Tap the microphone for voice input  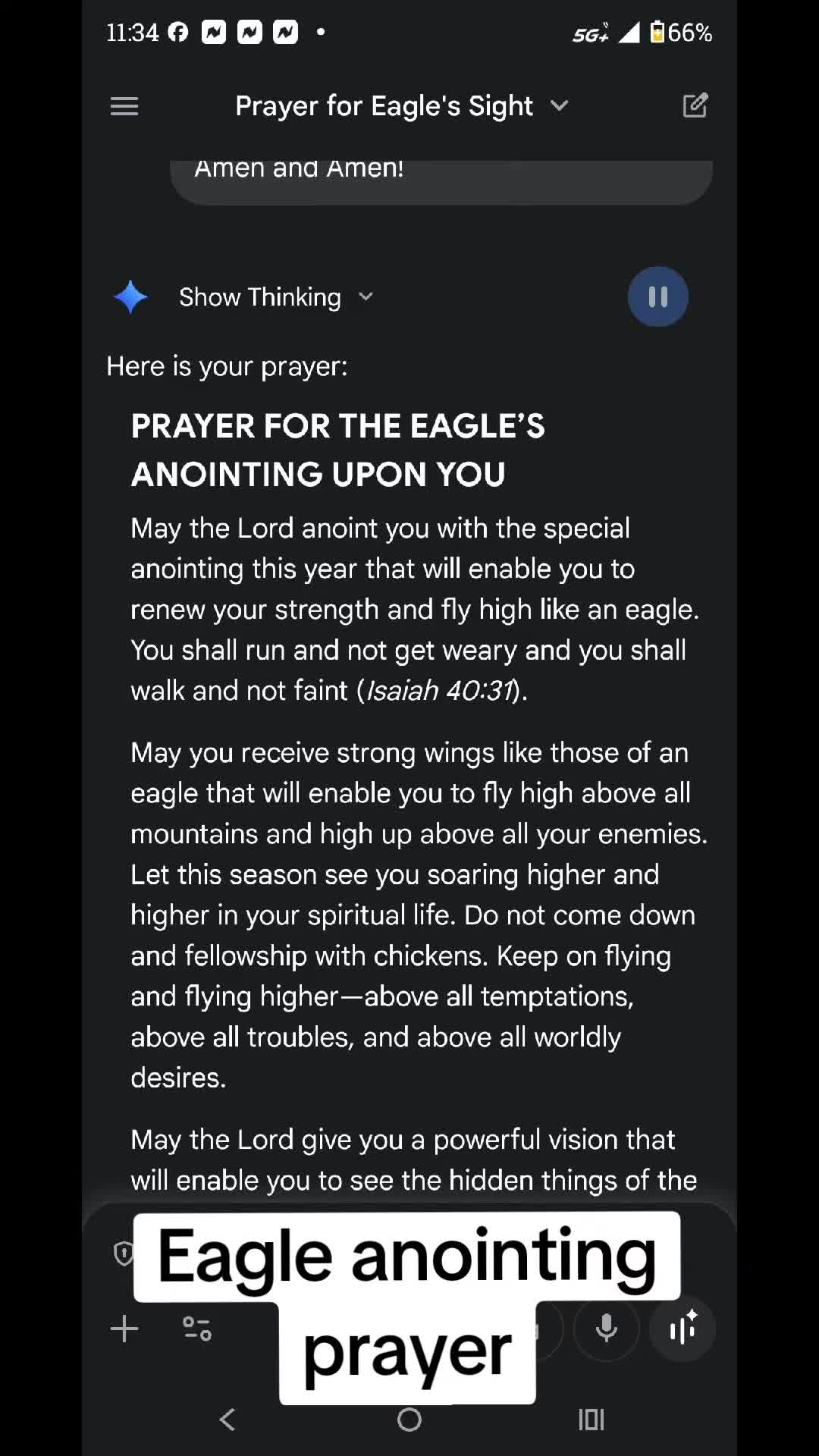606,1329
